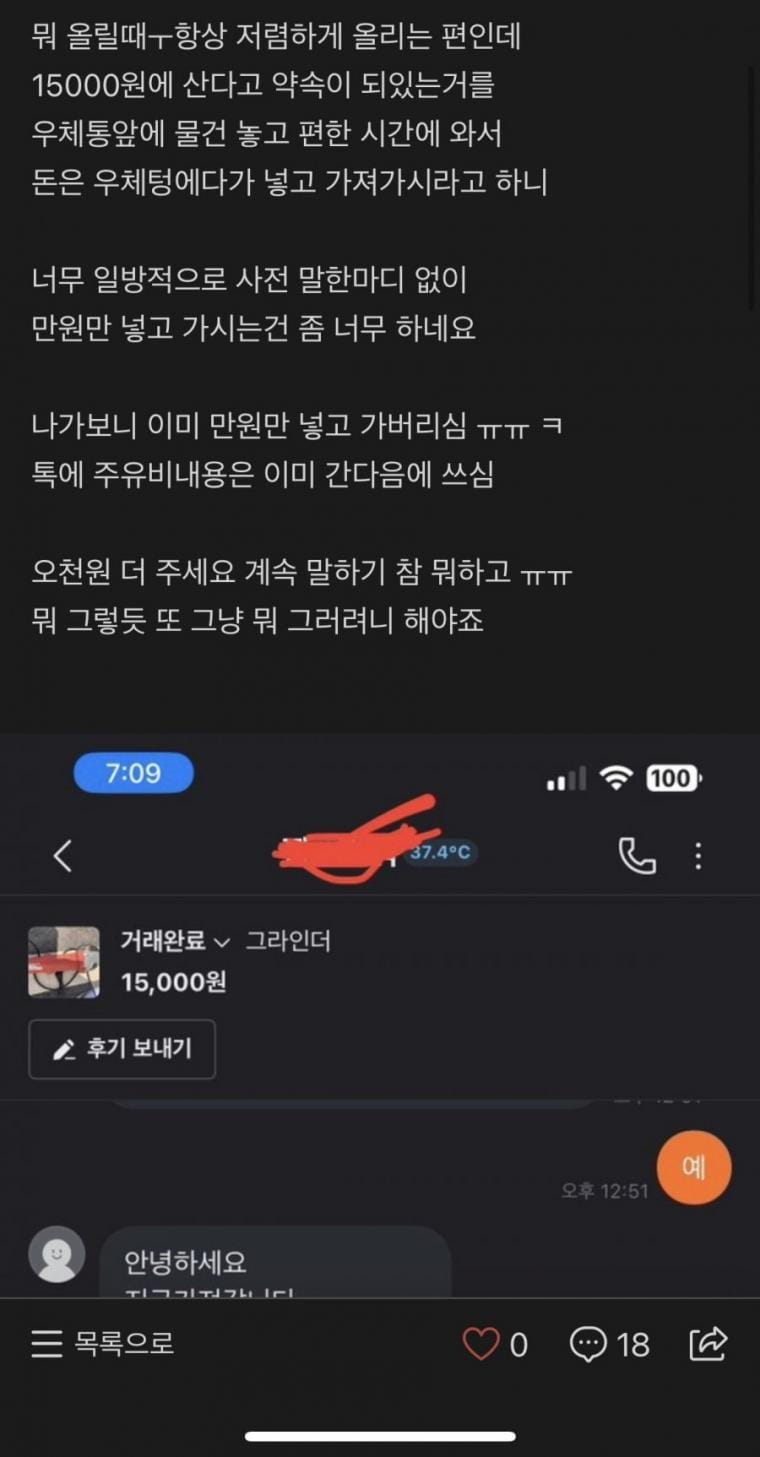The image size is (760, 1457).
Task: Share this post
Action: tap(708, 1343)
